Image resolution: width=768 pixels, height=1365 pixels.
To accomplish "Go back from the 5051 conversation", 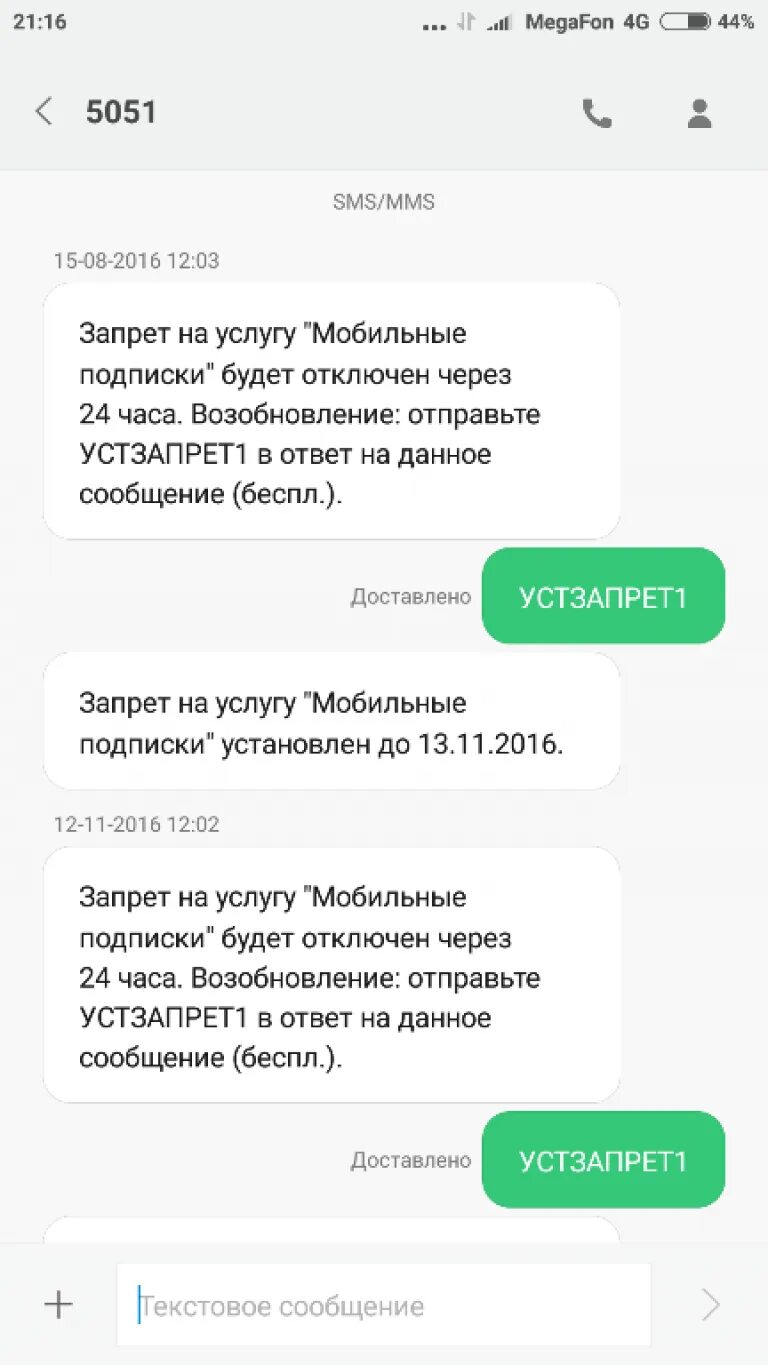I will (x=44, y=112).
